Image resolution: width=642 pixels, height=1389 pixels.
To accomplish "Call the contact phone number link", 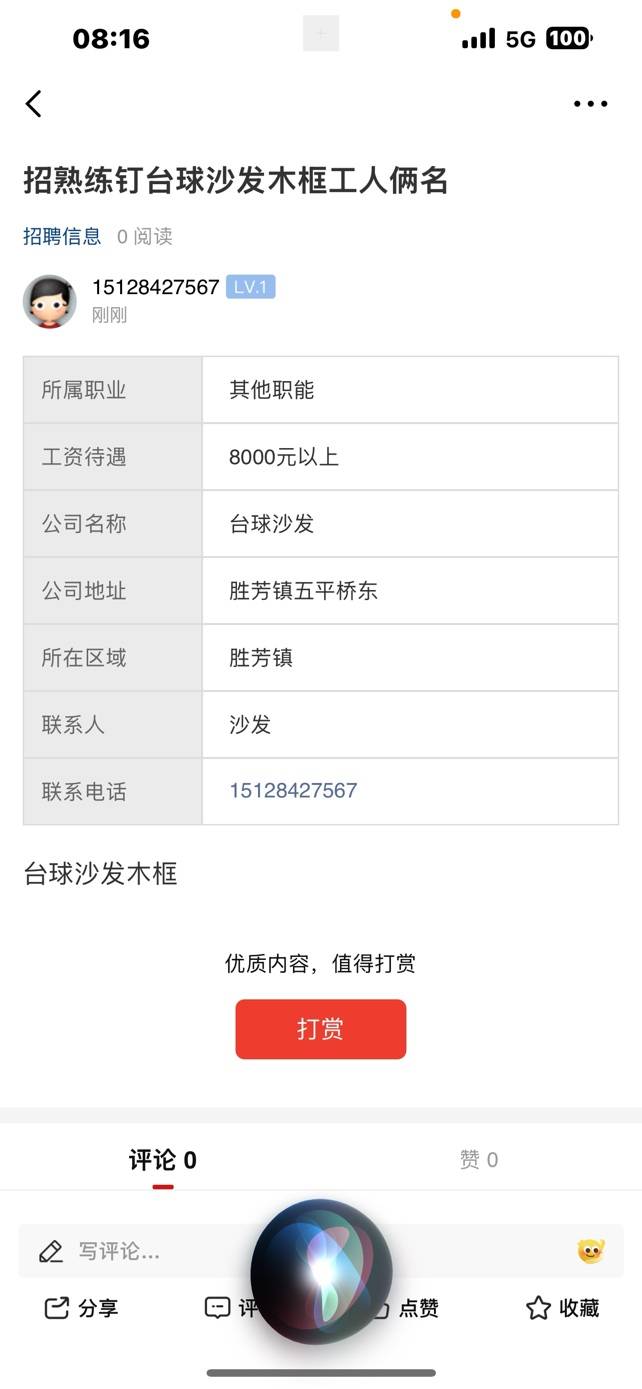I will pyautogui.click(x=293, y=791).
